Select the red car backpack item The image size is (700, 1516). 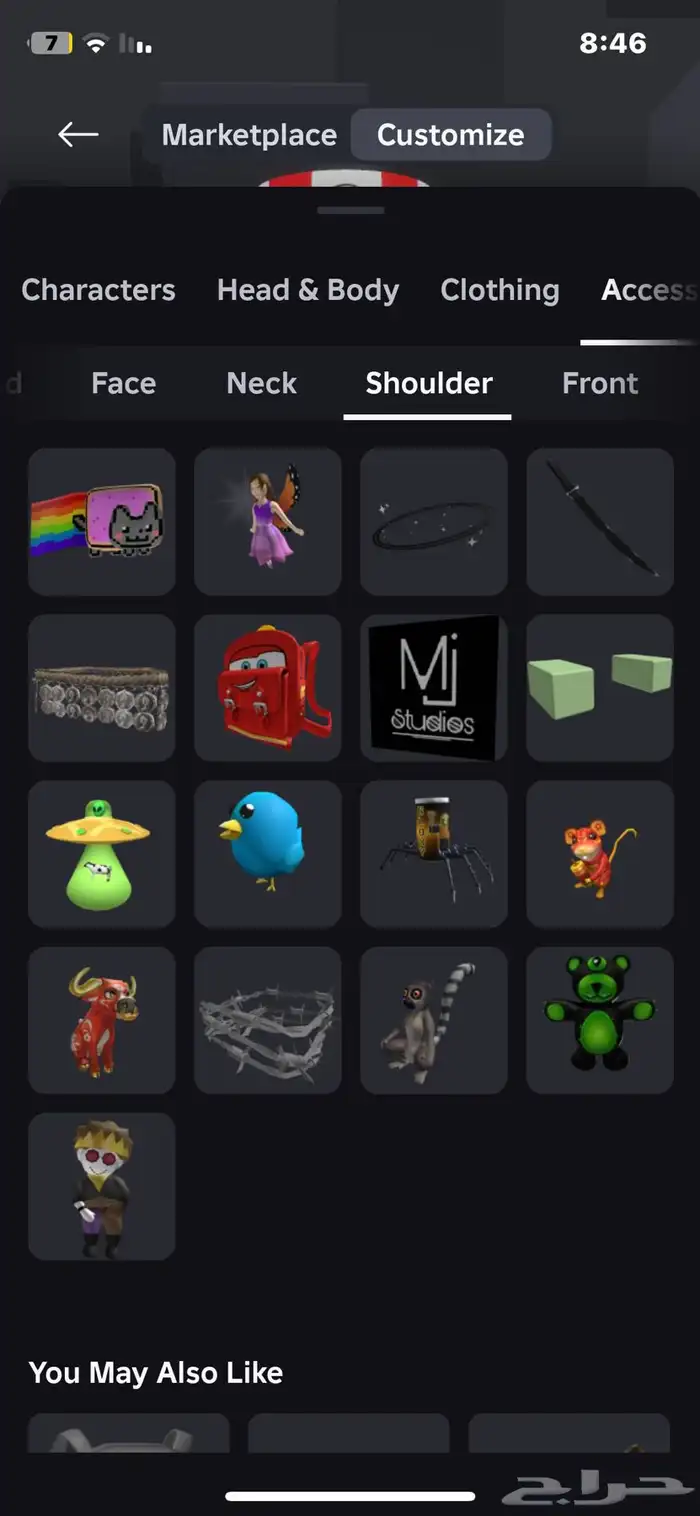[268, 688]
